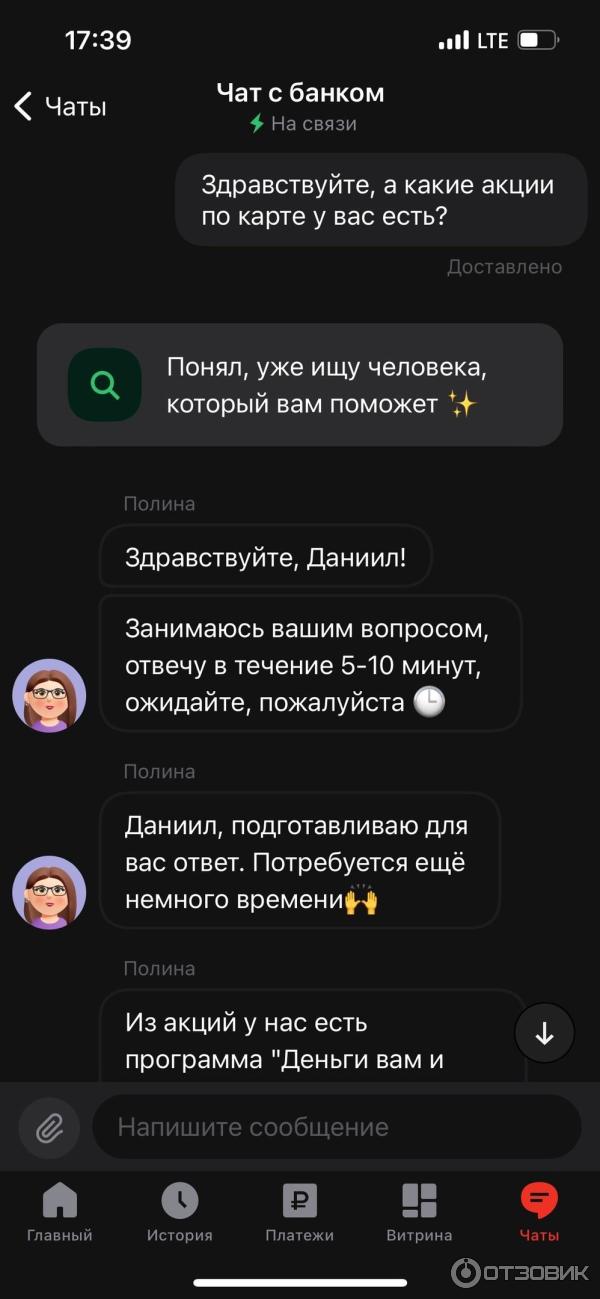
Task: Switch to the Витрина tab
Action: pos(419,1213)
